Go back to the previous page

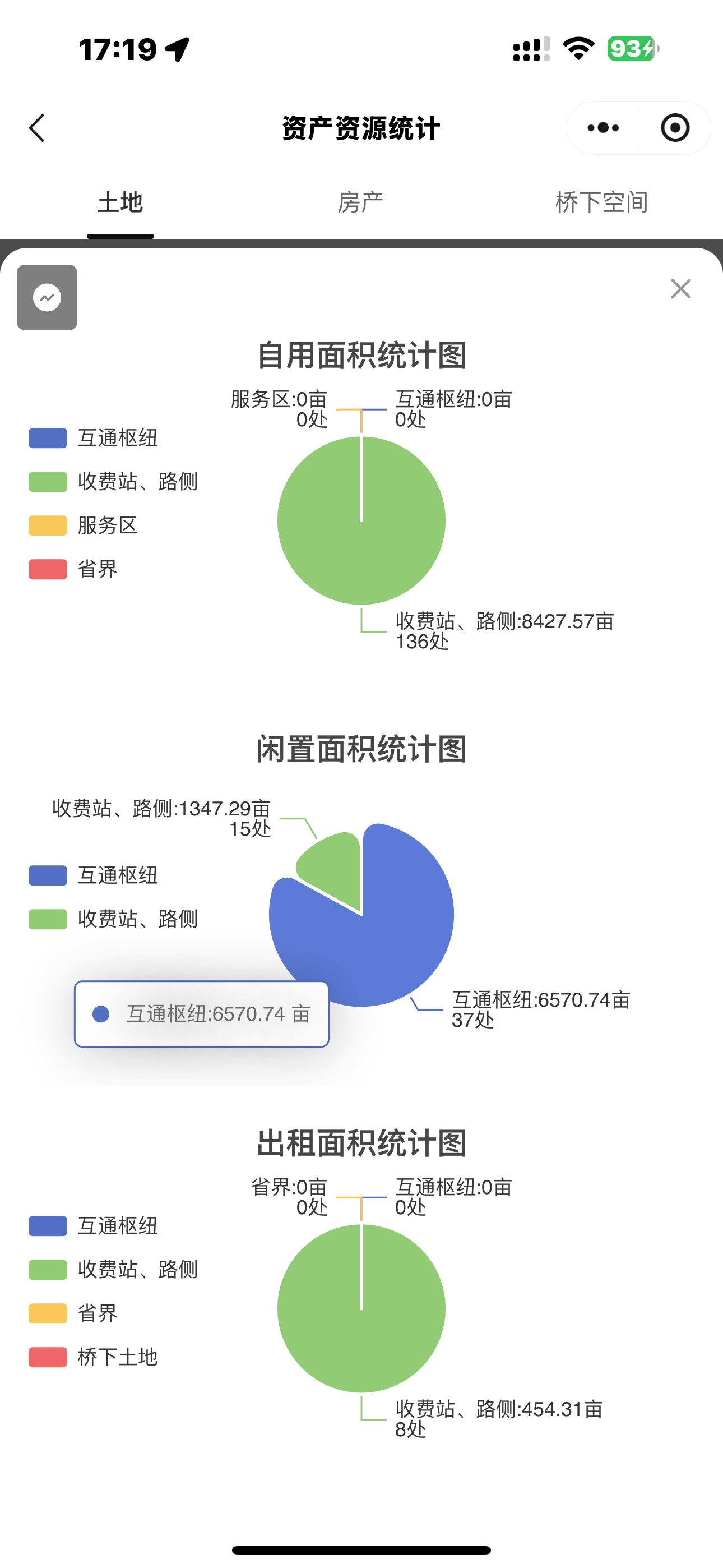[37, 128]
